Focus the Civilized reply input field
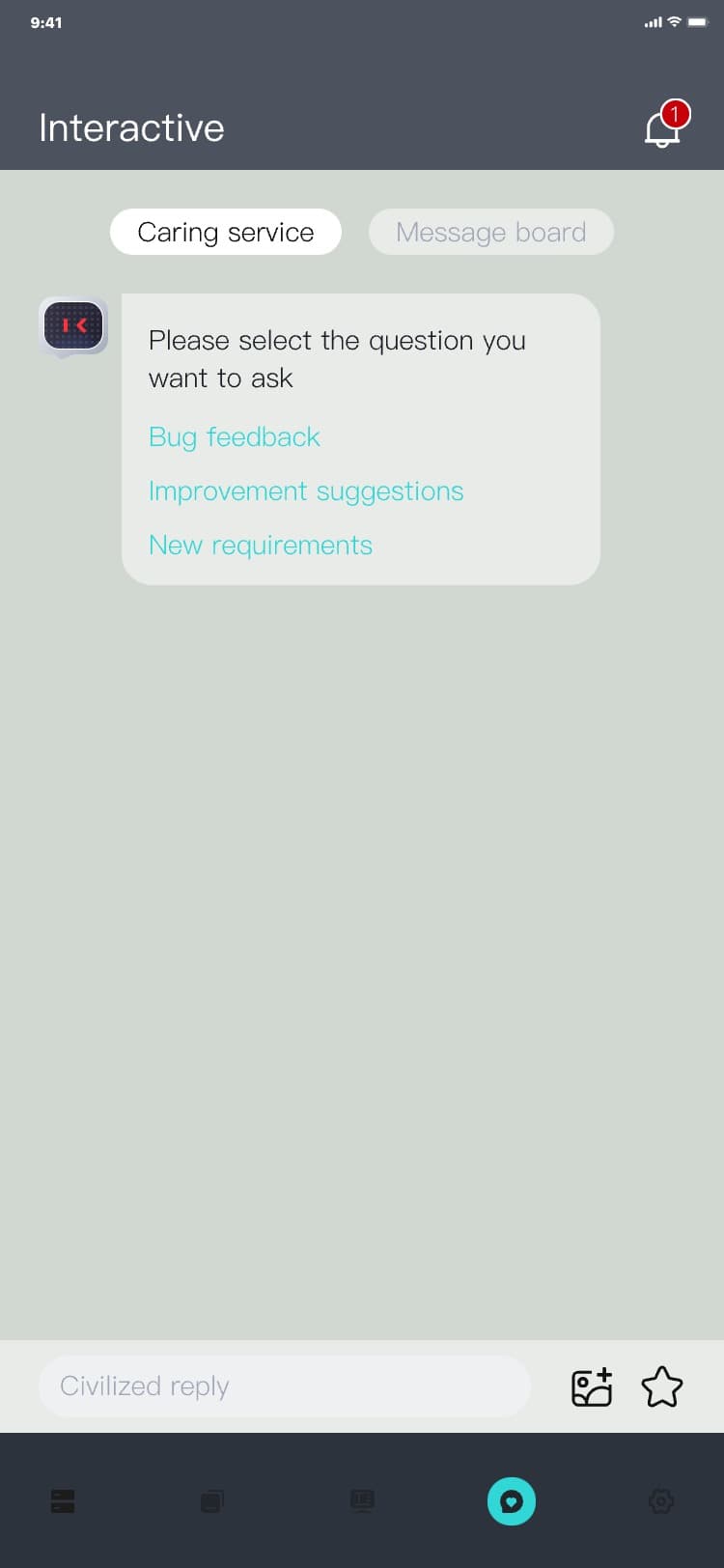This screenshot has width=724, height=1568. pos(285,1386)
